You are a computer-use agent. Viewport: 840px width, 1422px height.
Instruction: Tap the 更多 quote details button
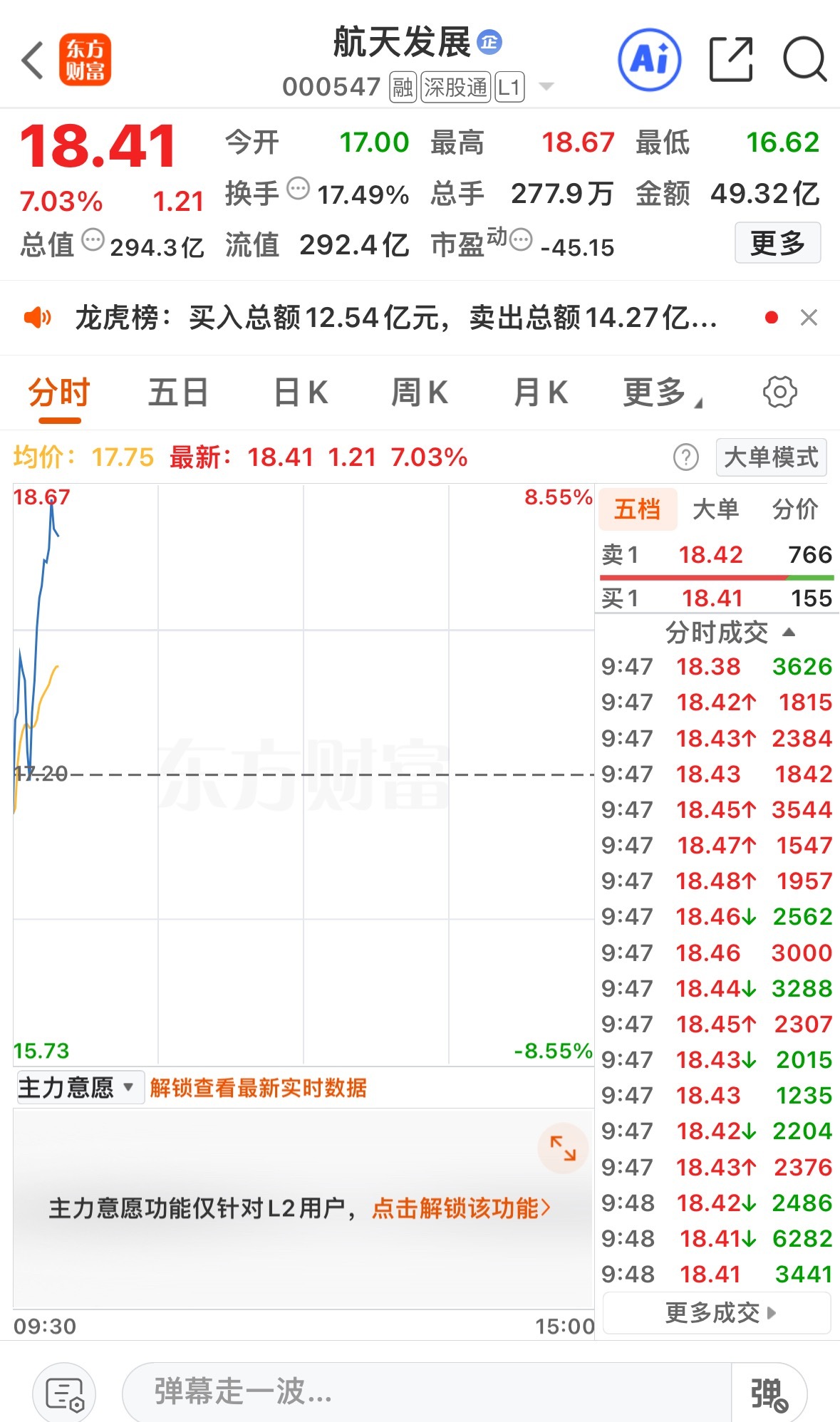777,243
